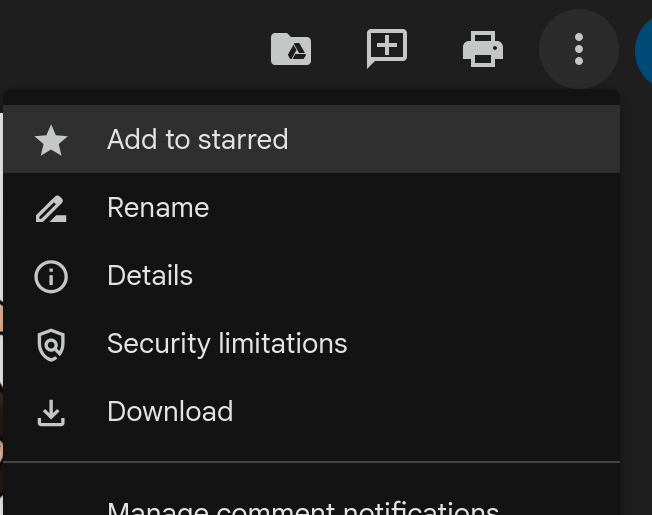Add a comment with the toolbar icon
The width and height of the screenshot is (652, 515).
[x=386, y=49]
